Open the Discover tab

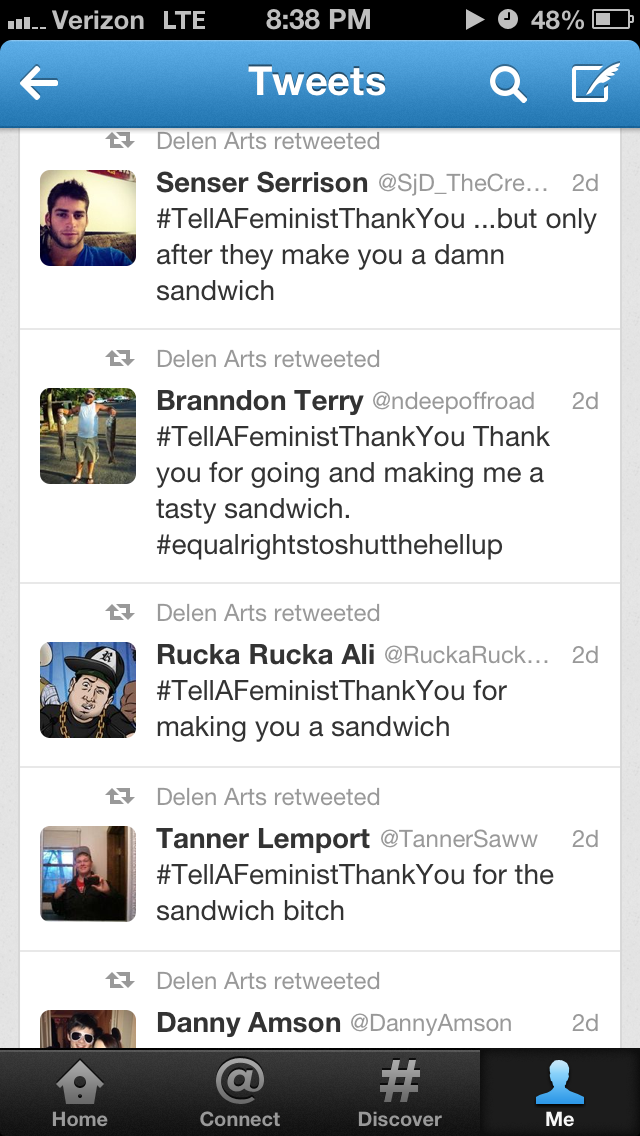(399, 1093)
